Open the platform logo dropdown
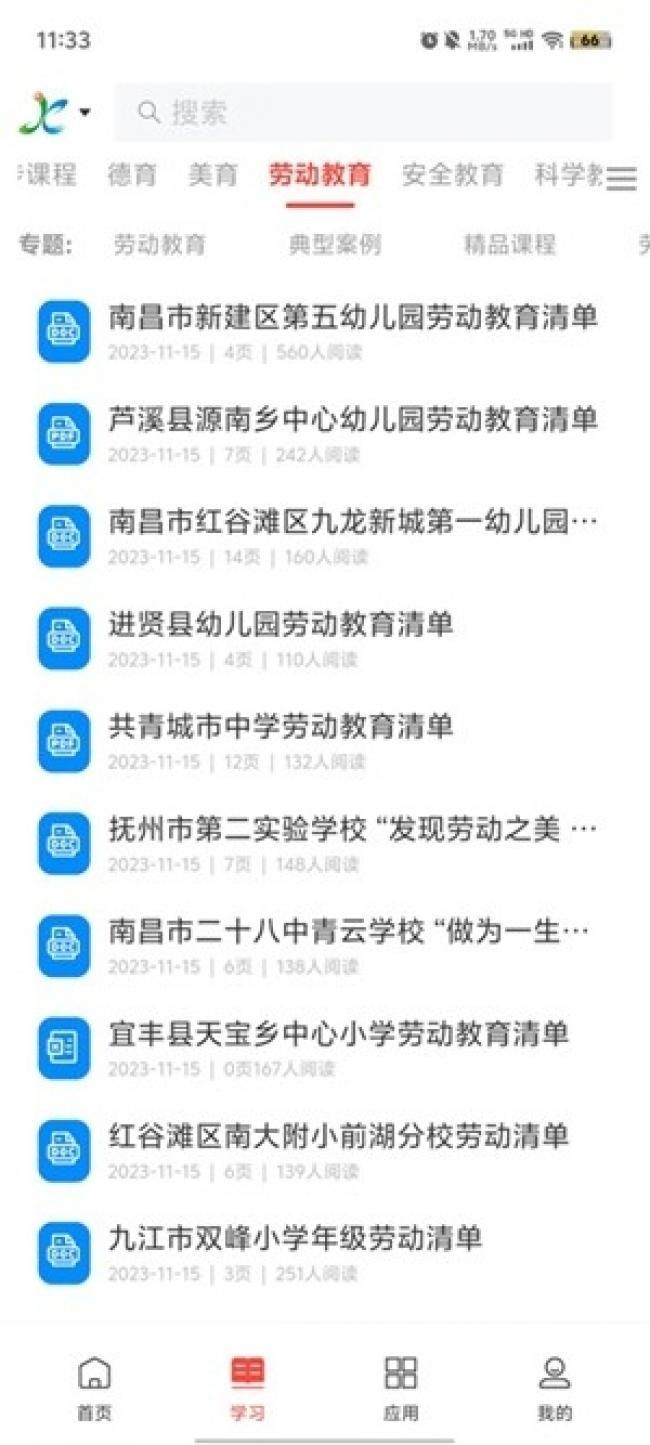The image size is (650, 1445). tap(55, 112)
